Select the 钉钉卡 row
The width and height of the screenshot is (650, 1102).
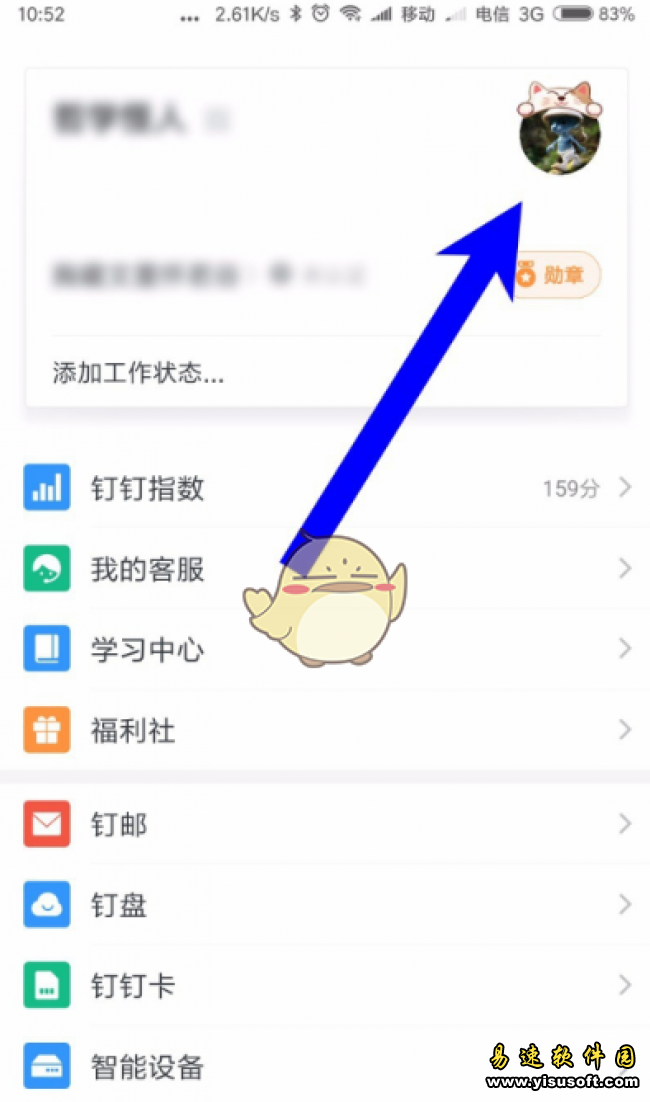coord(325,986)
